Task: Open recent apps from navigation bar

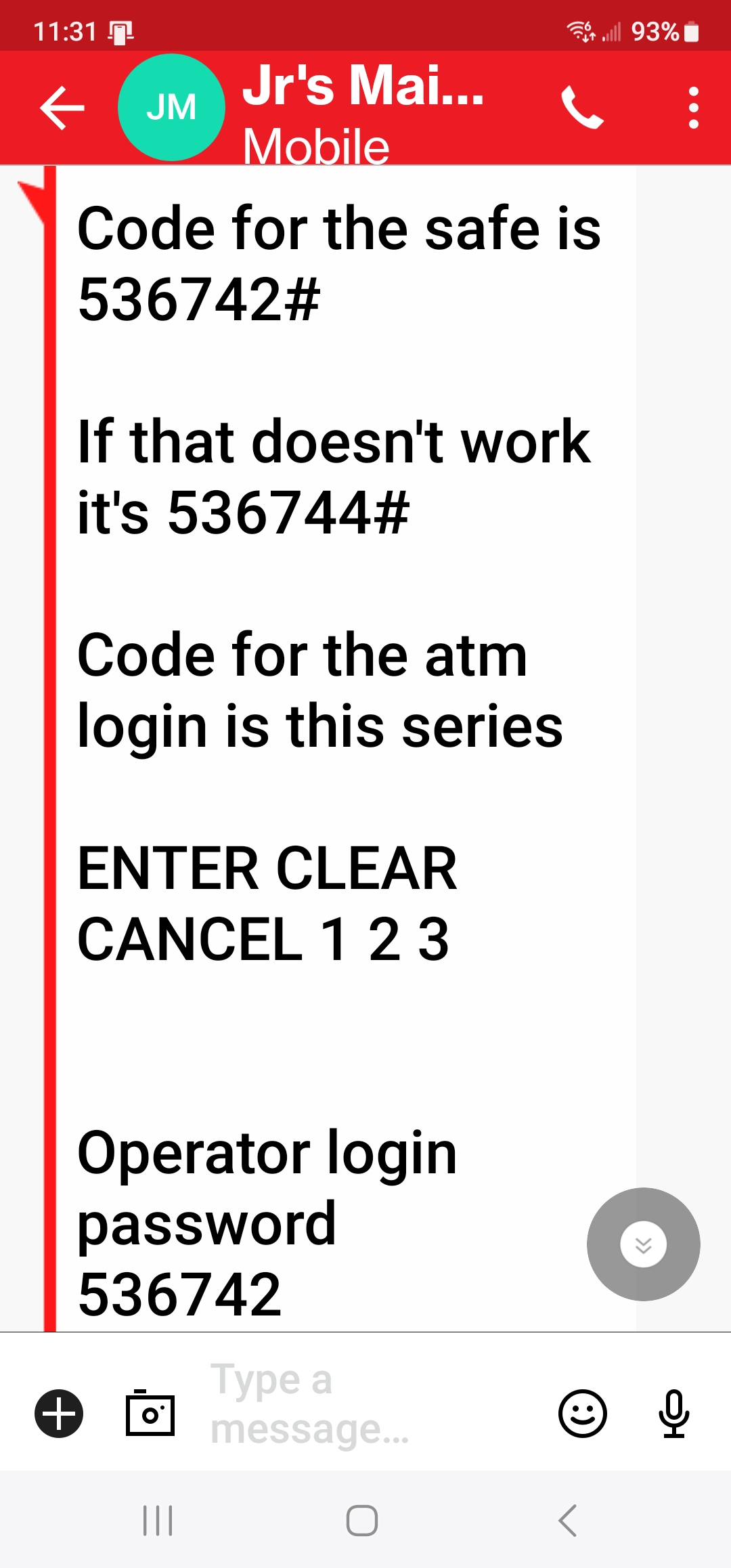Action: (x=158, y=1521)
